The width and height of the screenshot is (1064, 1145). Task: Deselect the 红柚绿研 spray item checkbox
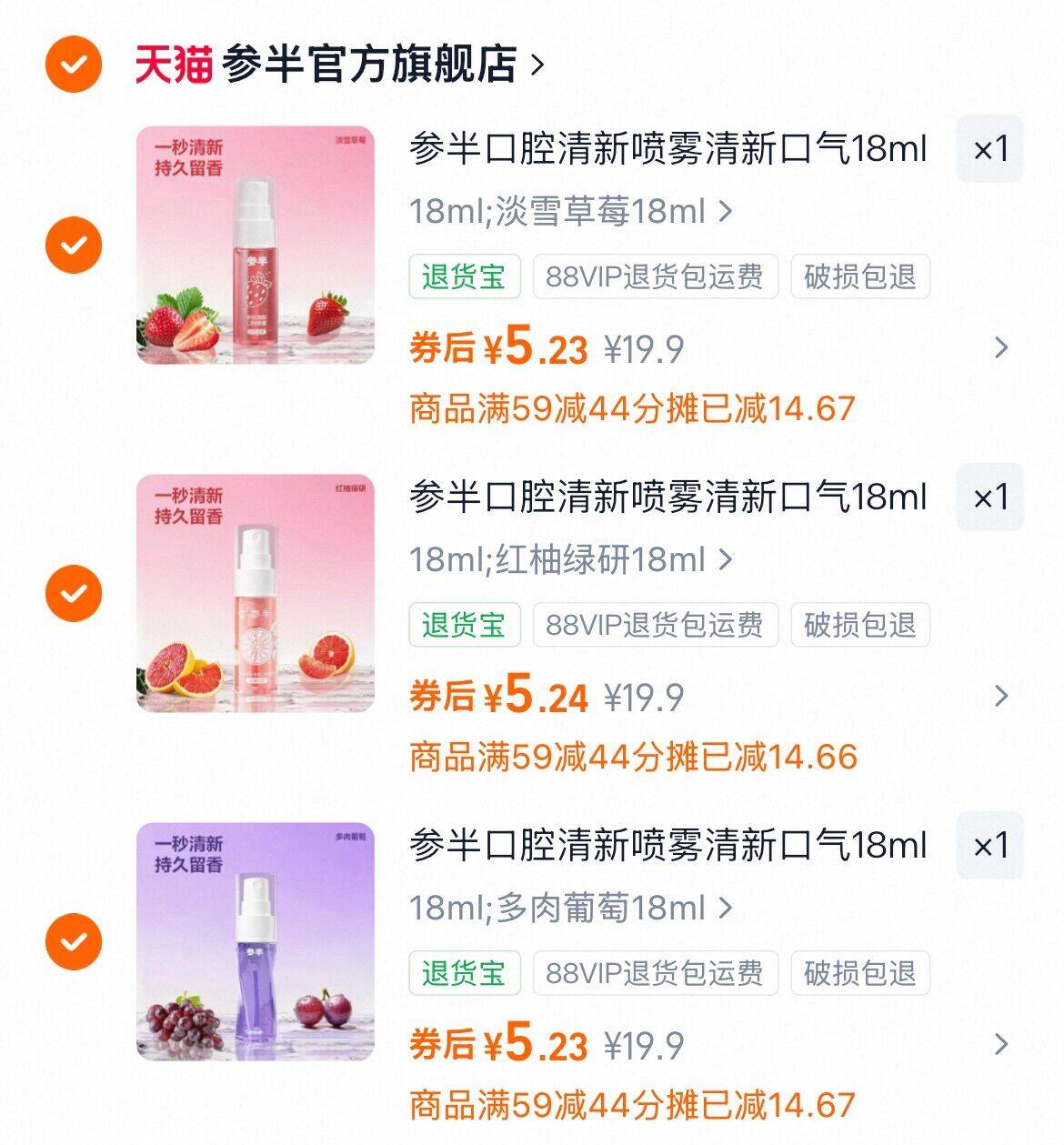click(74, 593)
